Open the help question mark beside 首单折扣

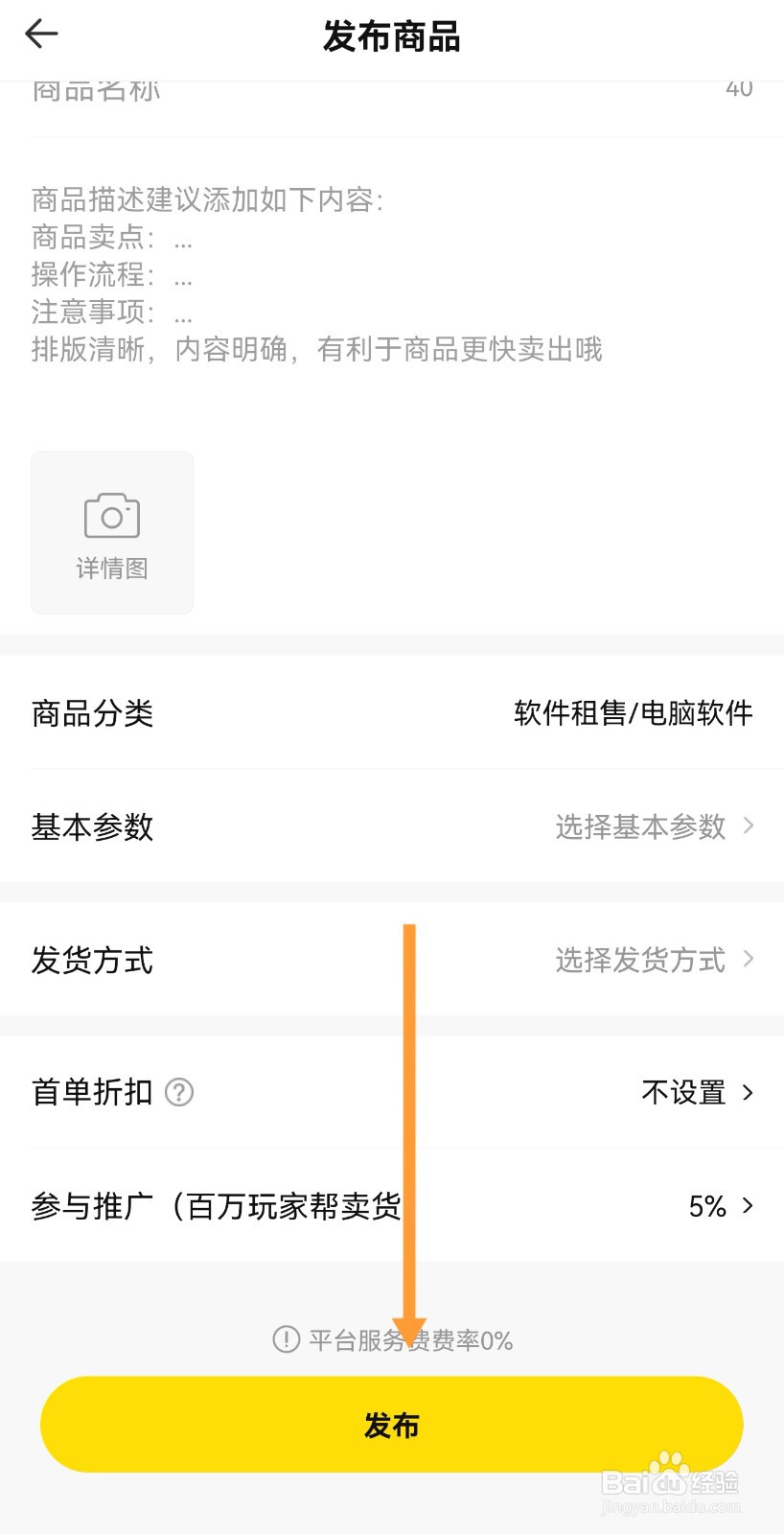(178, 1092)
